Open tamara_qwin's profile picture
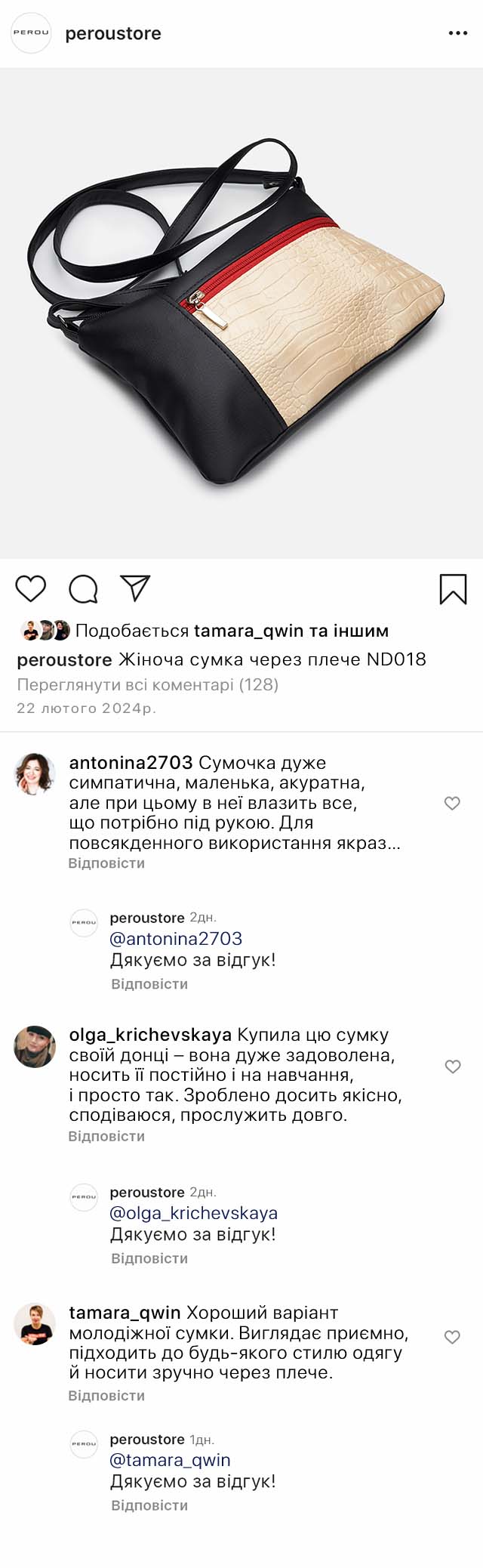This screenshot has height=1568, width=483. [35, 1323]
